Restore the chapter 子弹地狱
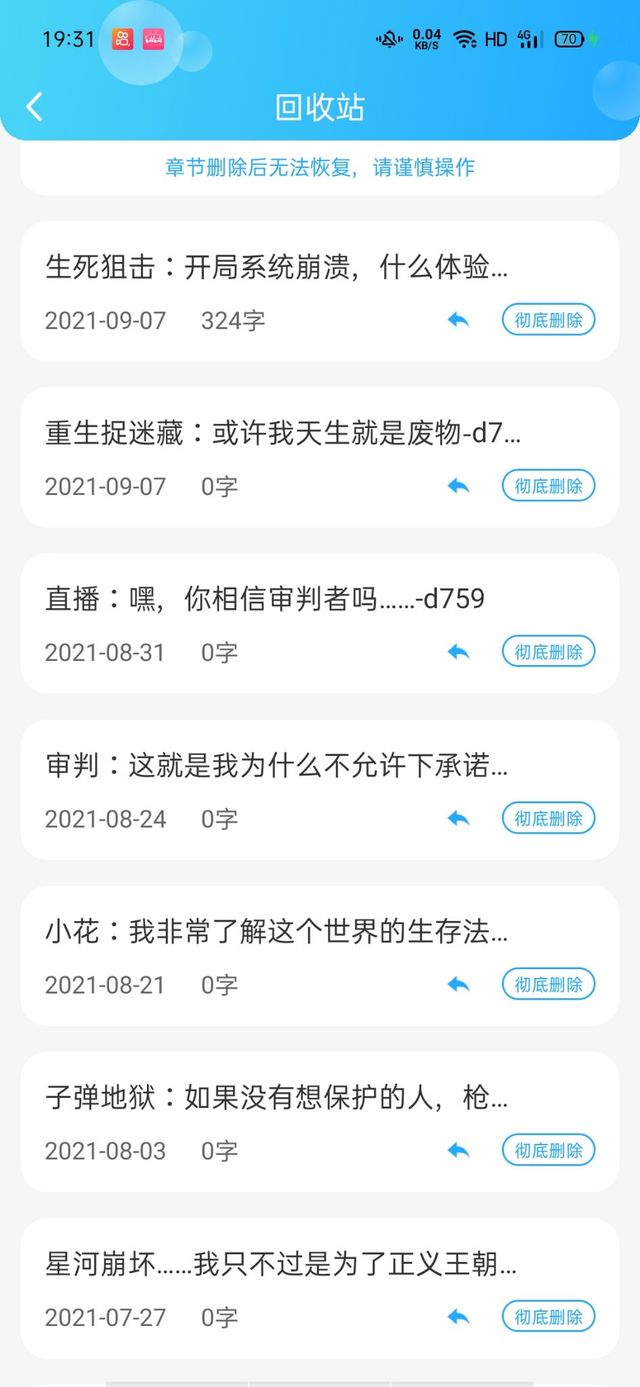Viewport: 640px width, 1387px height. 459,1150
